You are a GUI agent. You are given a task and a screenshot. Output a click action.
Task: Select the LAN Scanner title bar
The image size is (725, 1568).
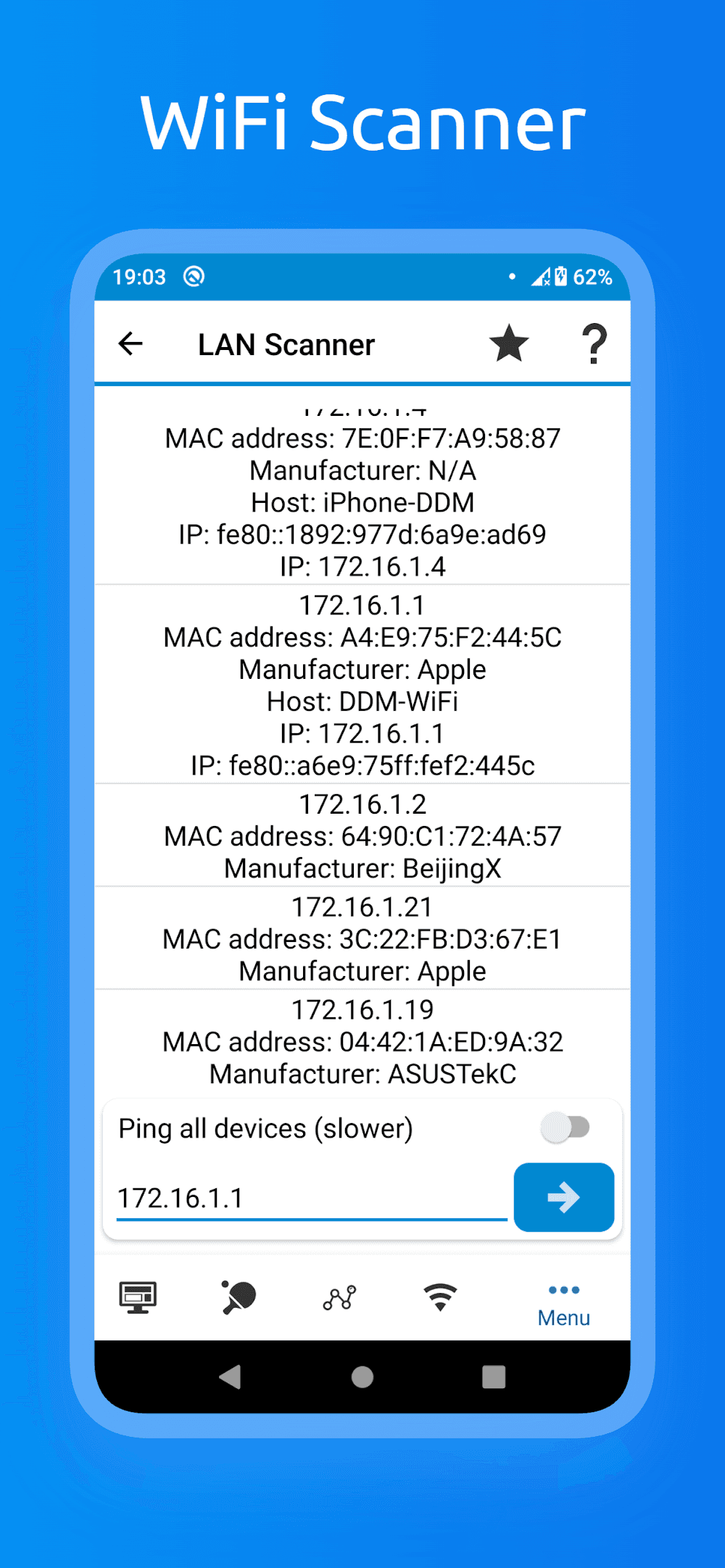pos(286,343)
